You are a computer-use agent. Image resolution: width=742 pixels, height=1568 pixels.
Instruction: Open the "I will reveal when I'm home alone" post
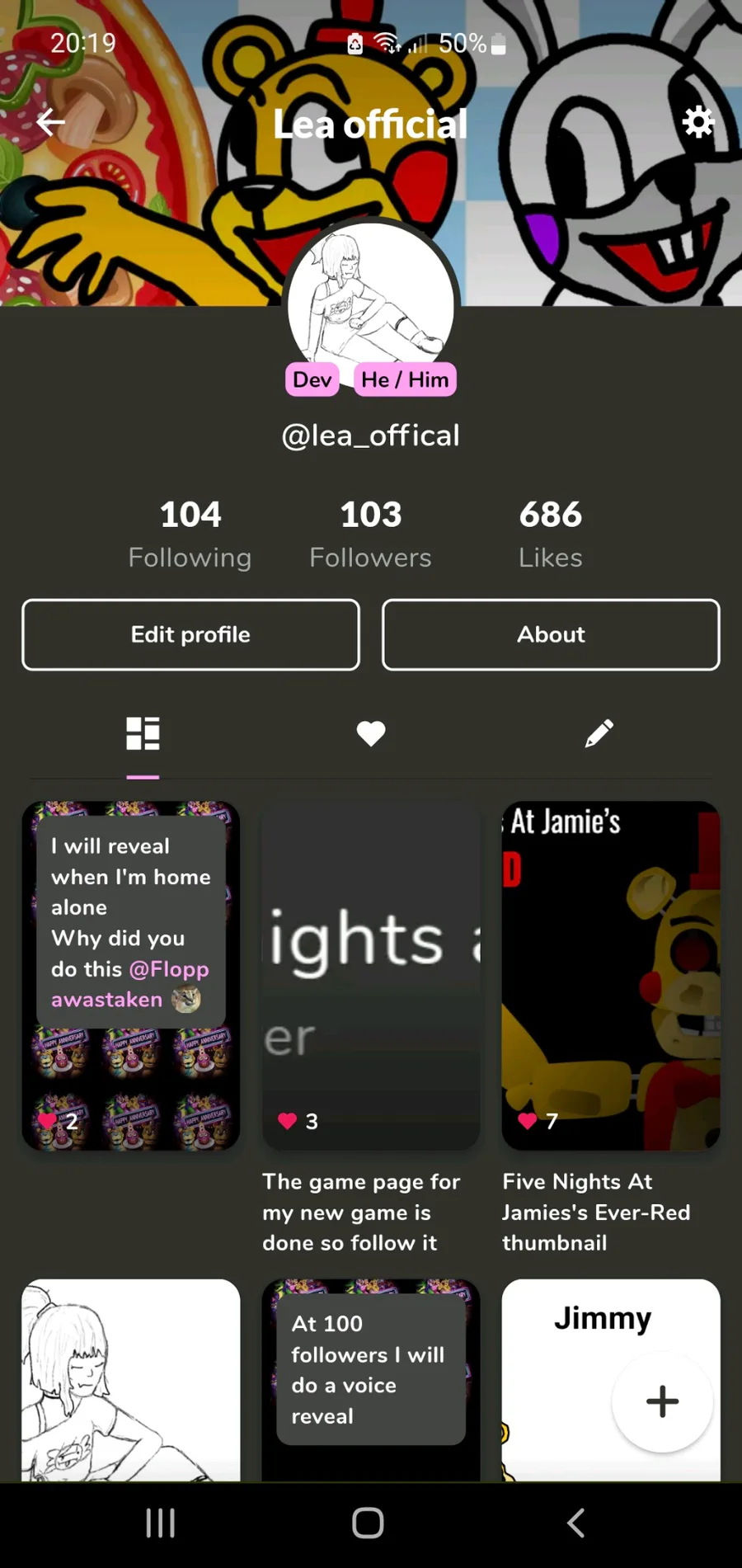(131, 976)
